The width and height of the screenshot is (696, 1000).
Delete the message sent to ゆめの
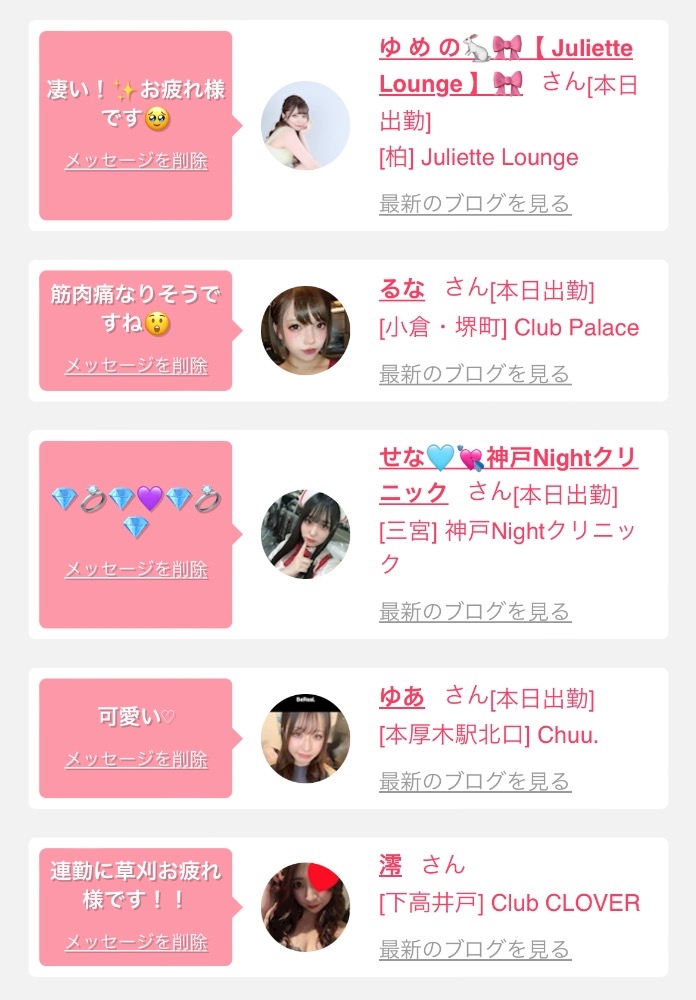click(x=136, y=161)
